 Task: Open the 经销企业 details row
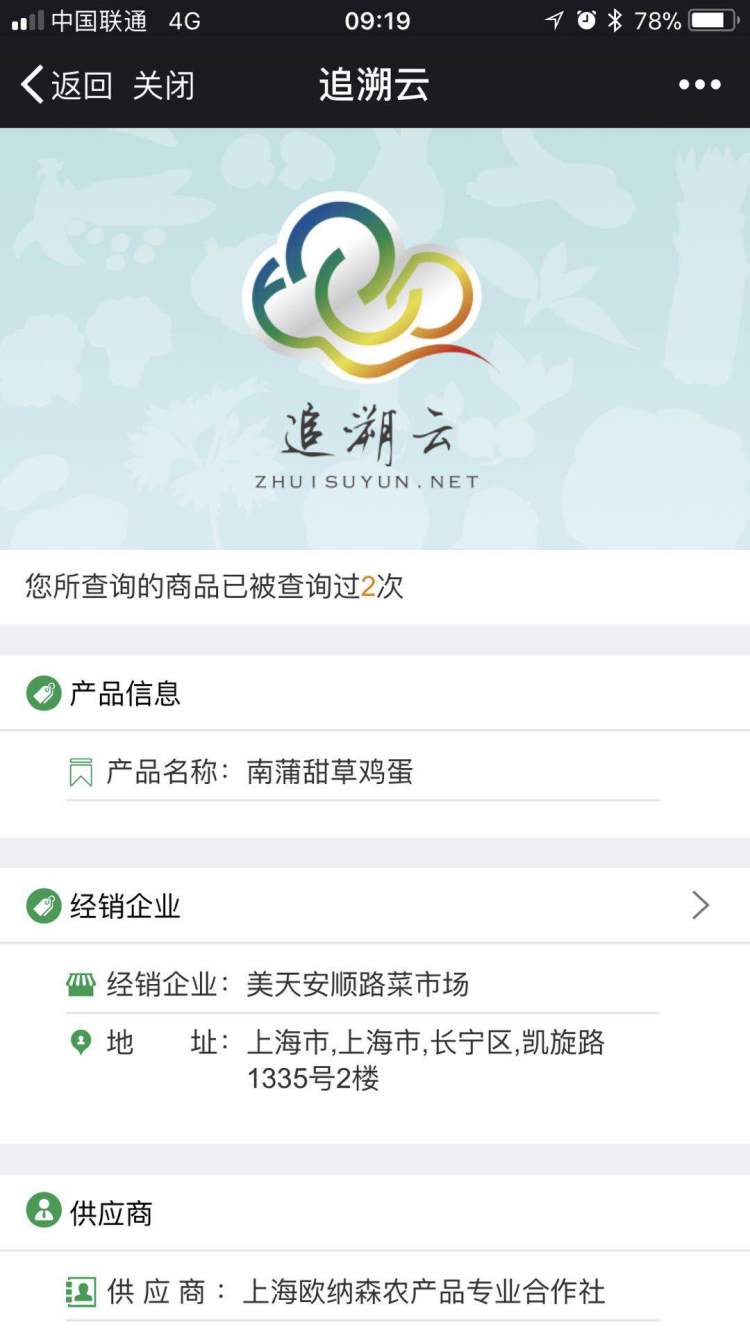coord(375,906)
